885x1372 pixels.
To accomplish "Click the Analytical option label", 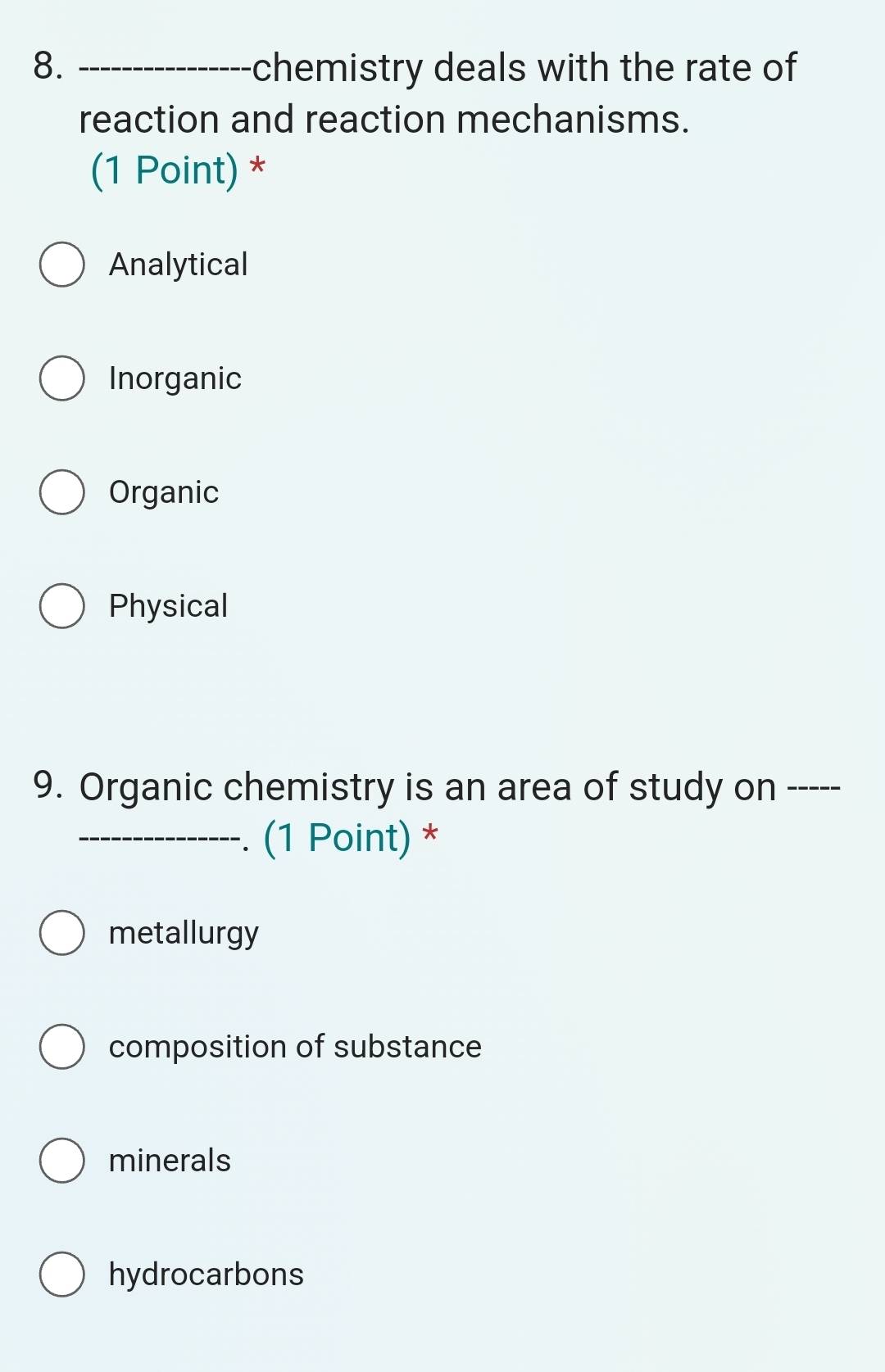I will click(x=178, y=264).
